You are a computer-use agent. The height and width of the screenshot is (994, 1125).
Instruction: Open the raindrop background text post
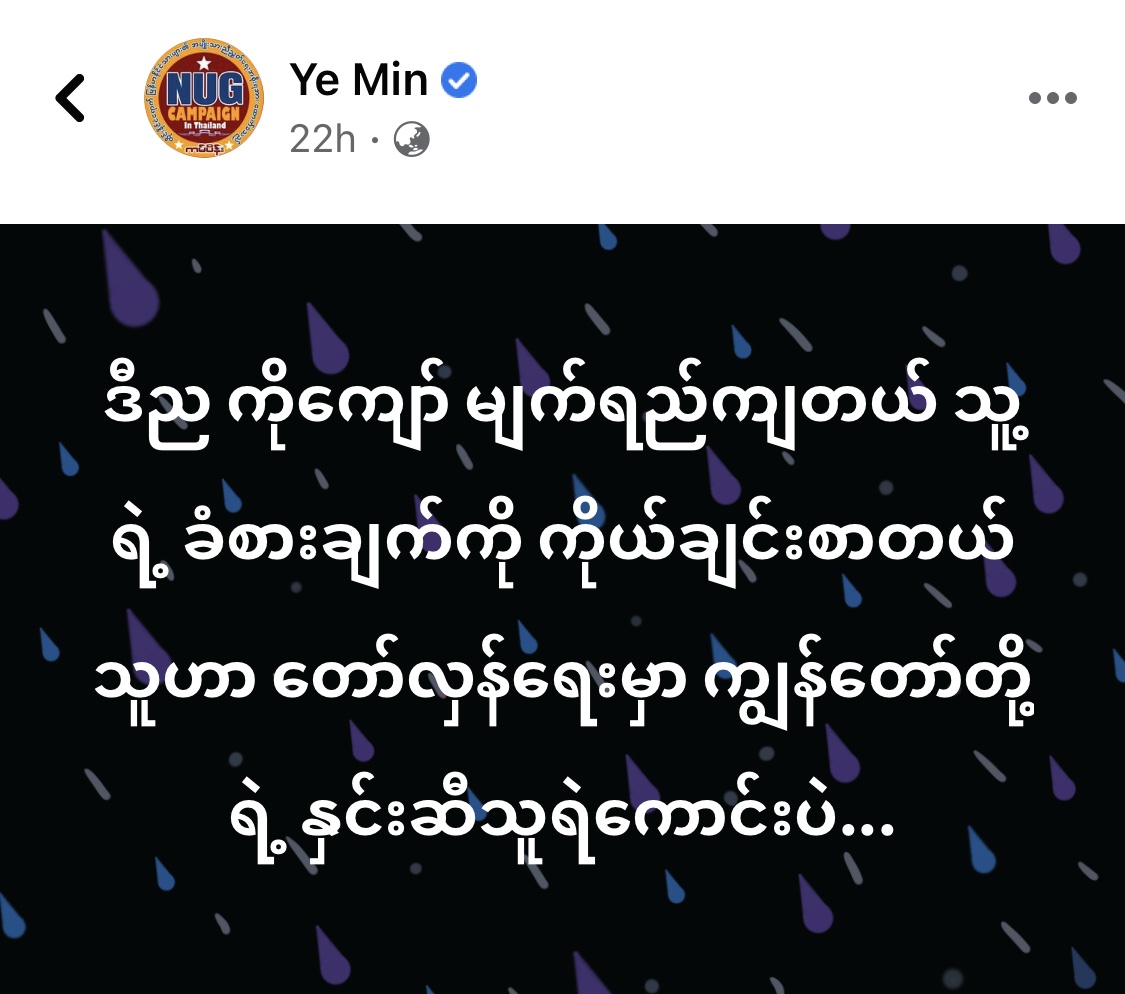562,610
